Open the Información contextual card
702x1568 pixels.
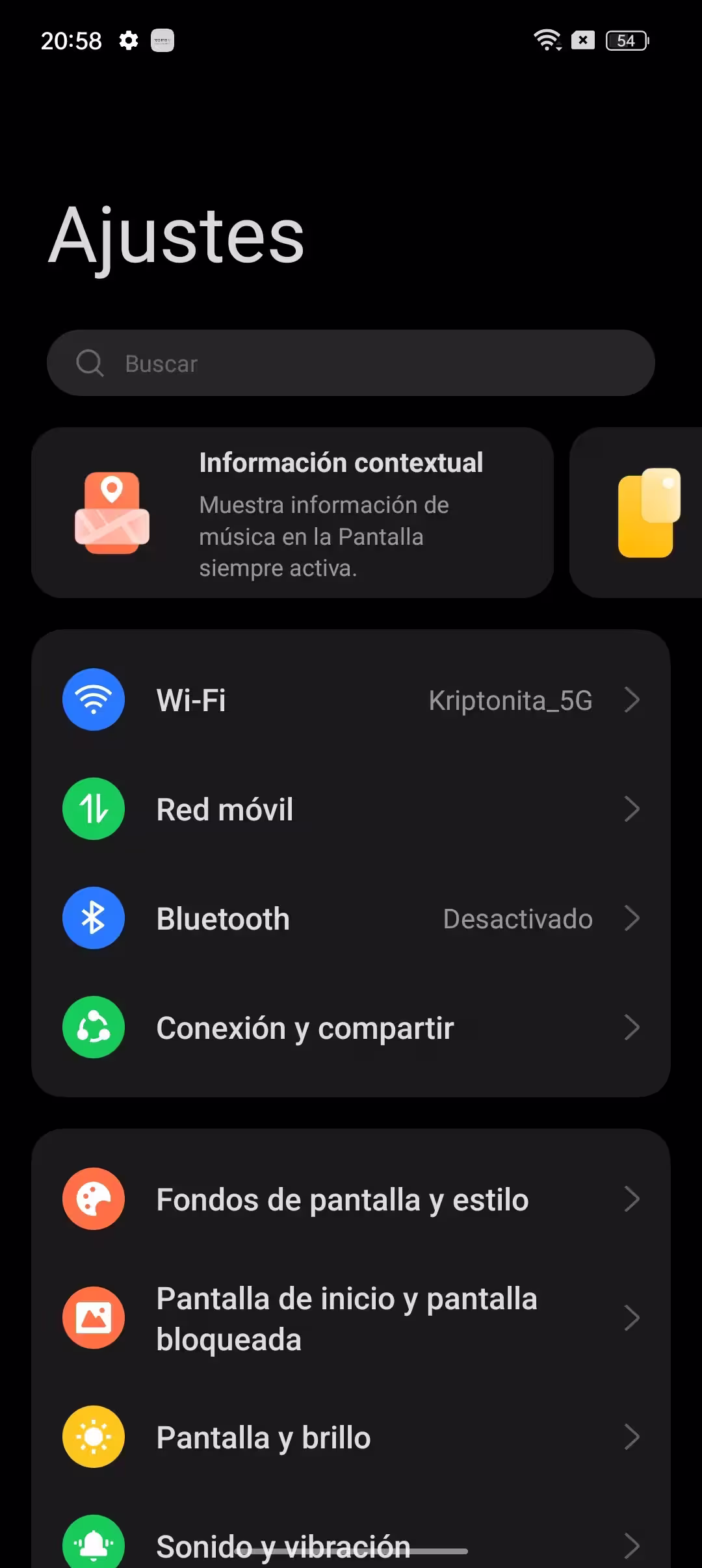coord(292,513)
